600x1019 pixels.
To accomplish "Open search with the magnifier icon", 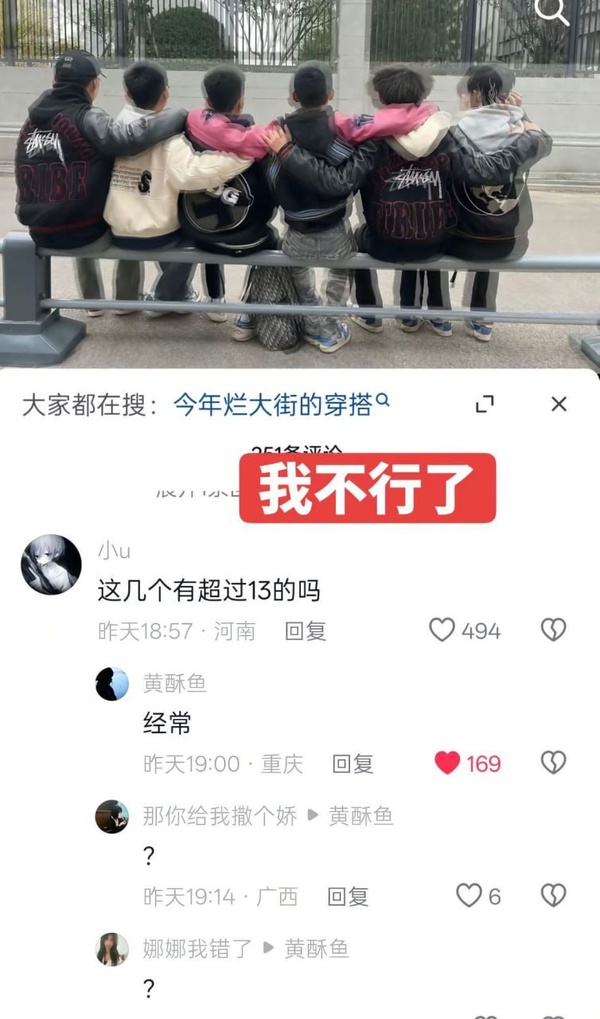I will point(553,12).
